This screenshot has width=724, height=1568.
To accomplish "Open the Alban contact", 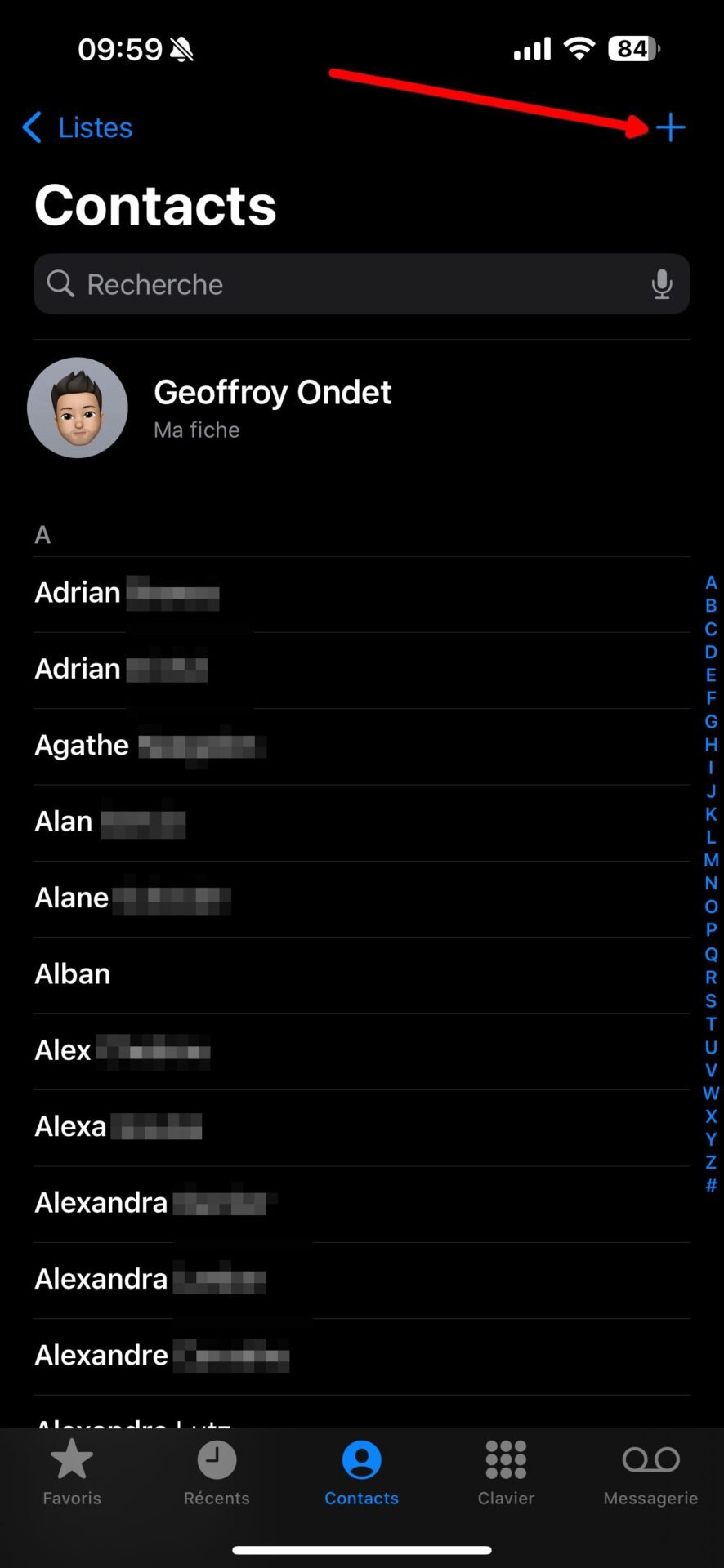I will click(362, 974).
